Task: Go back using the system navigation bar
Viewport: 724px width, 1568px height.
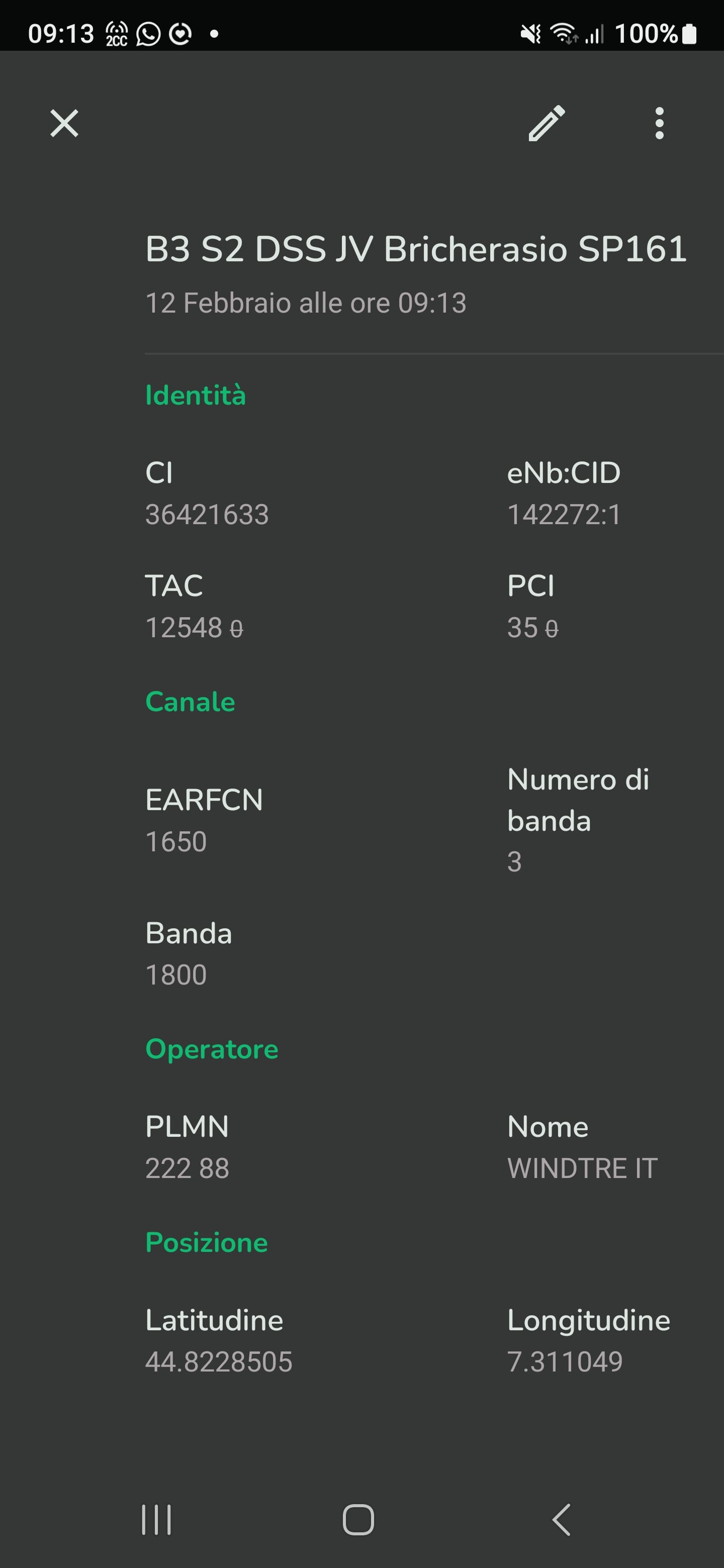Action: click(x=562, y=1520)
